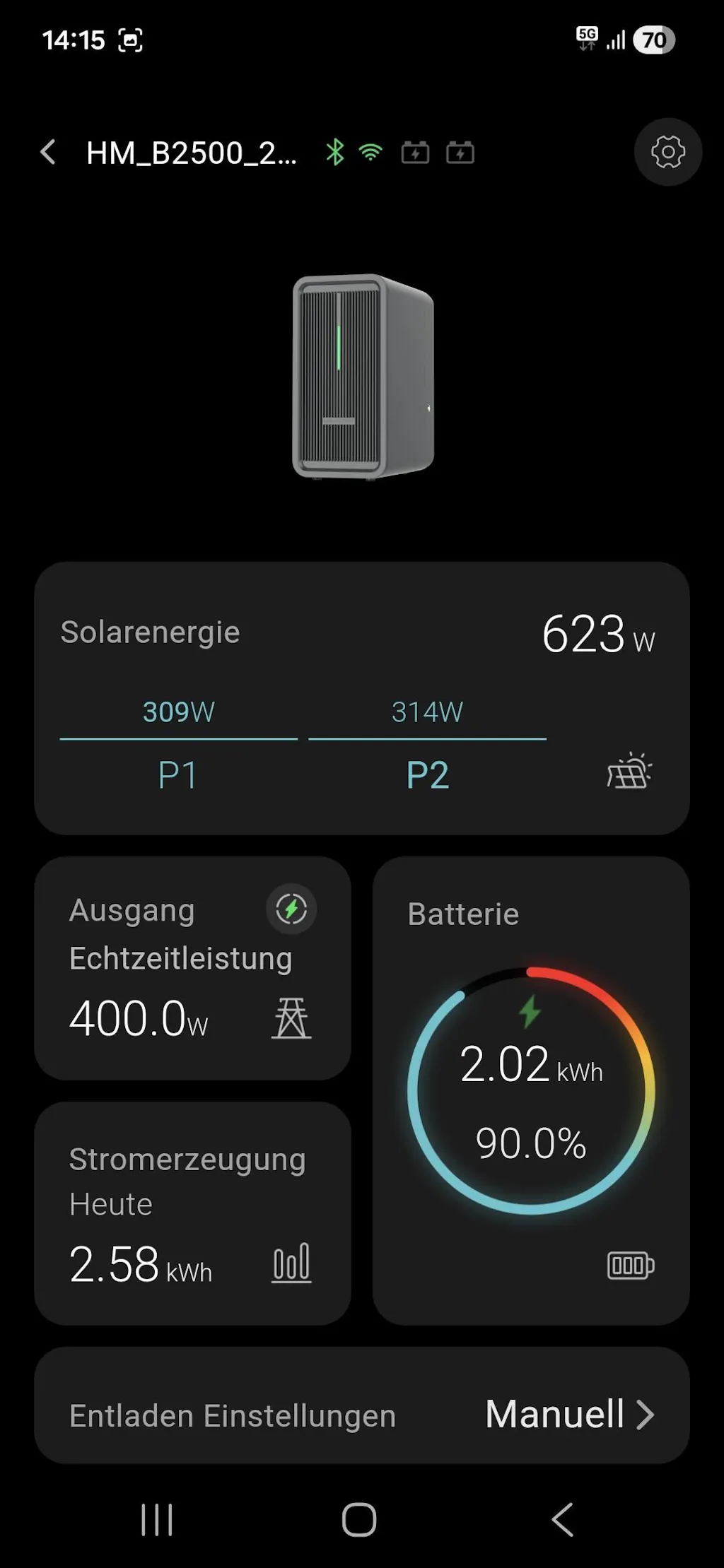Image resolution: width=724 pixels, height=1568 pixels.
Task: Go back using the header arrow
Action: point(48,152)
